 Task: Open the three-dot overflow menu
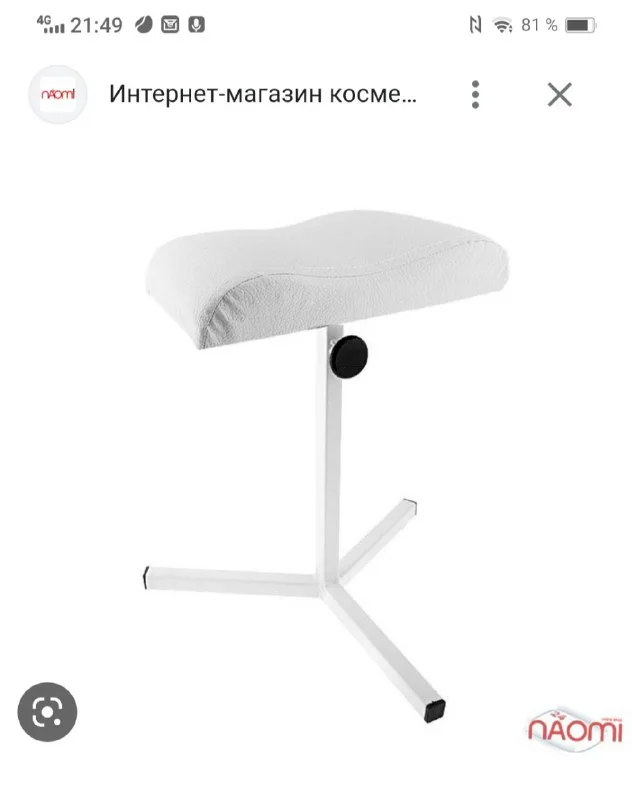click(476, 95)
